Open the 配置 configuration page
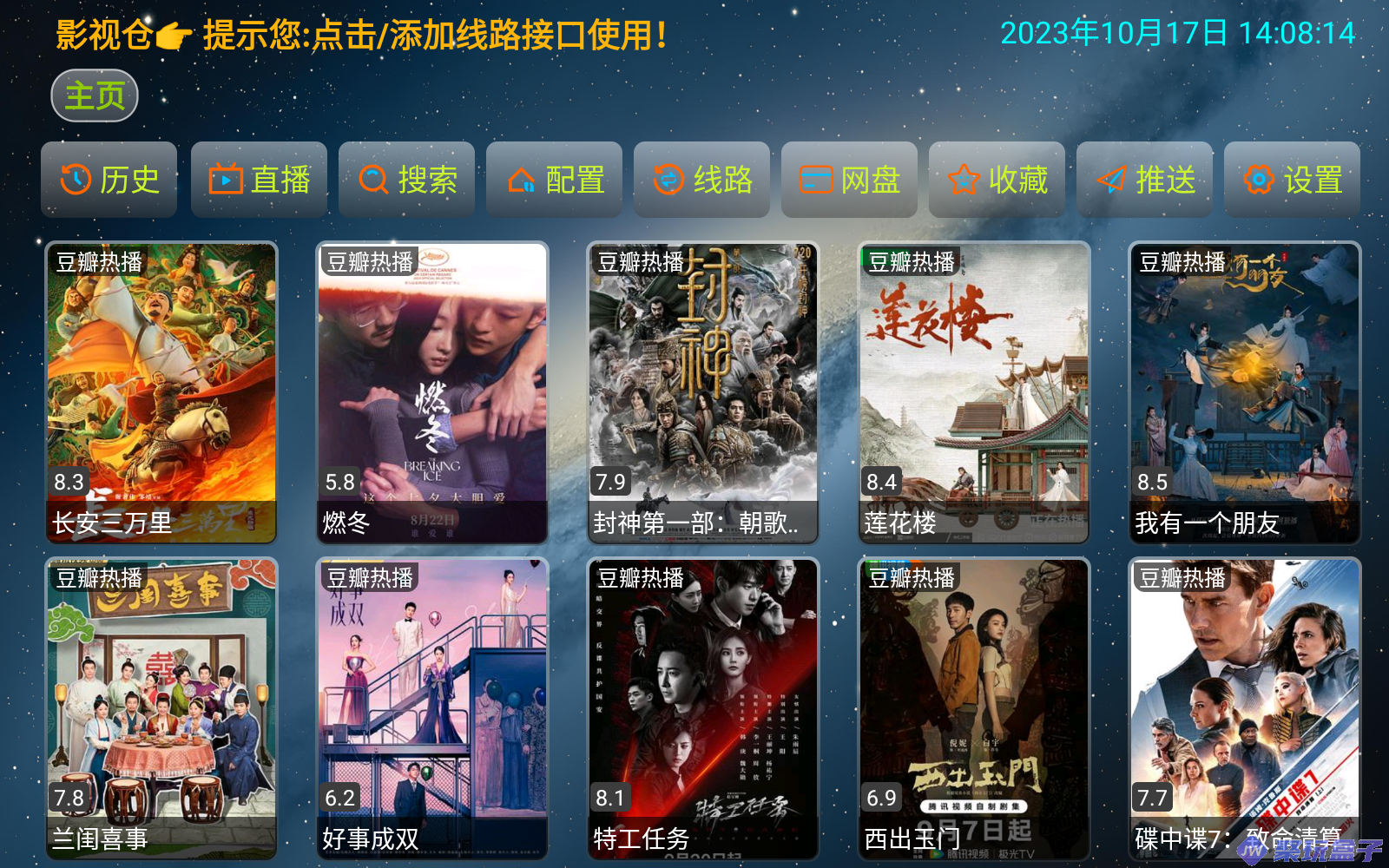The height and width of the screenshot is (868, 1389). click(x=555, y=180)
